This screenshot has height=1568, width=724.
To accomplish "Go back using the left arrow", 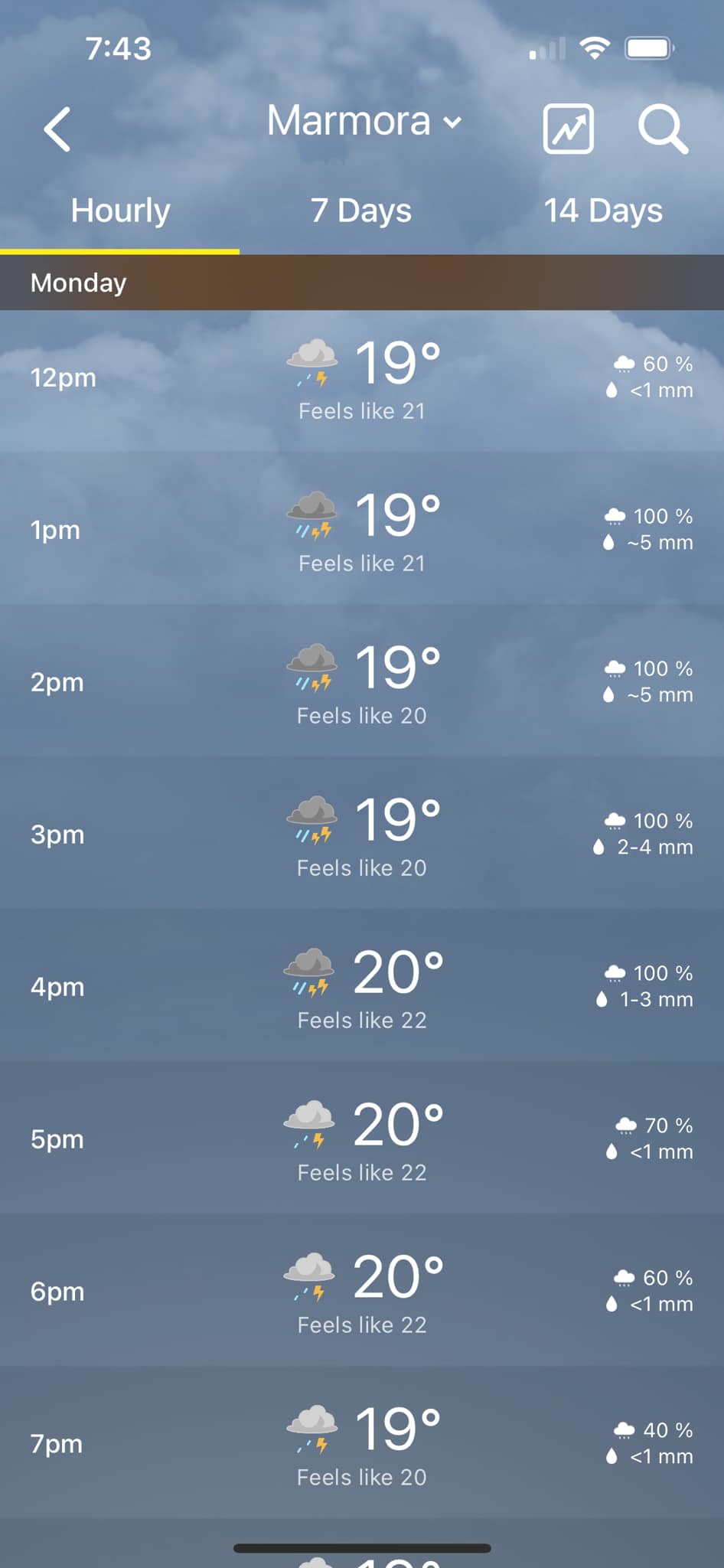I will 57,129.
